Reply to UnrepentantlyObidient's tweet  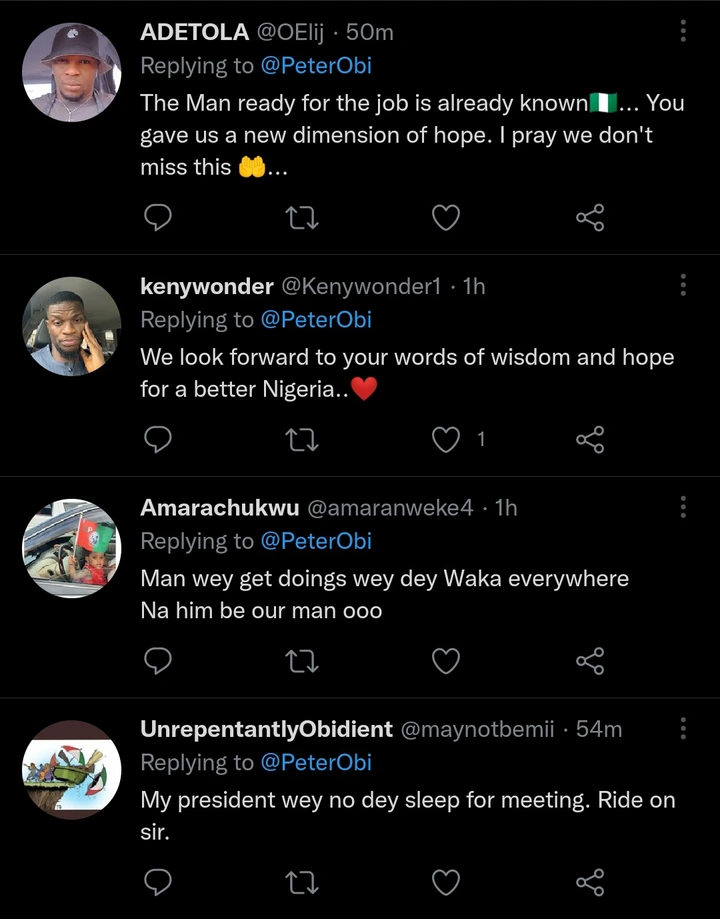pyautogui.click(x=158, y=881)
